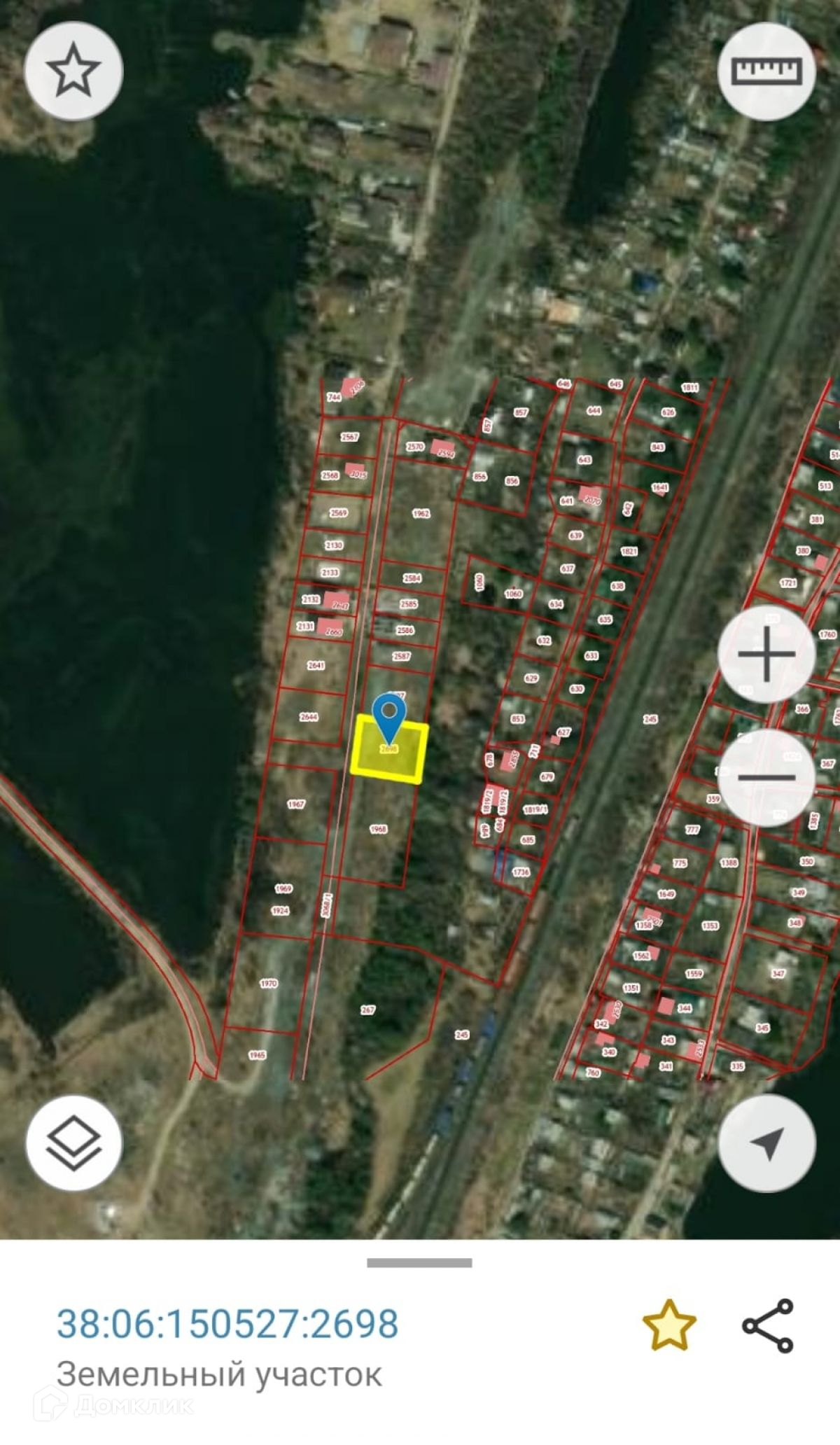Zoom in on the map

[766, 654]
